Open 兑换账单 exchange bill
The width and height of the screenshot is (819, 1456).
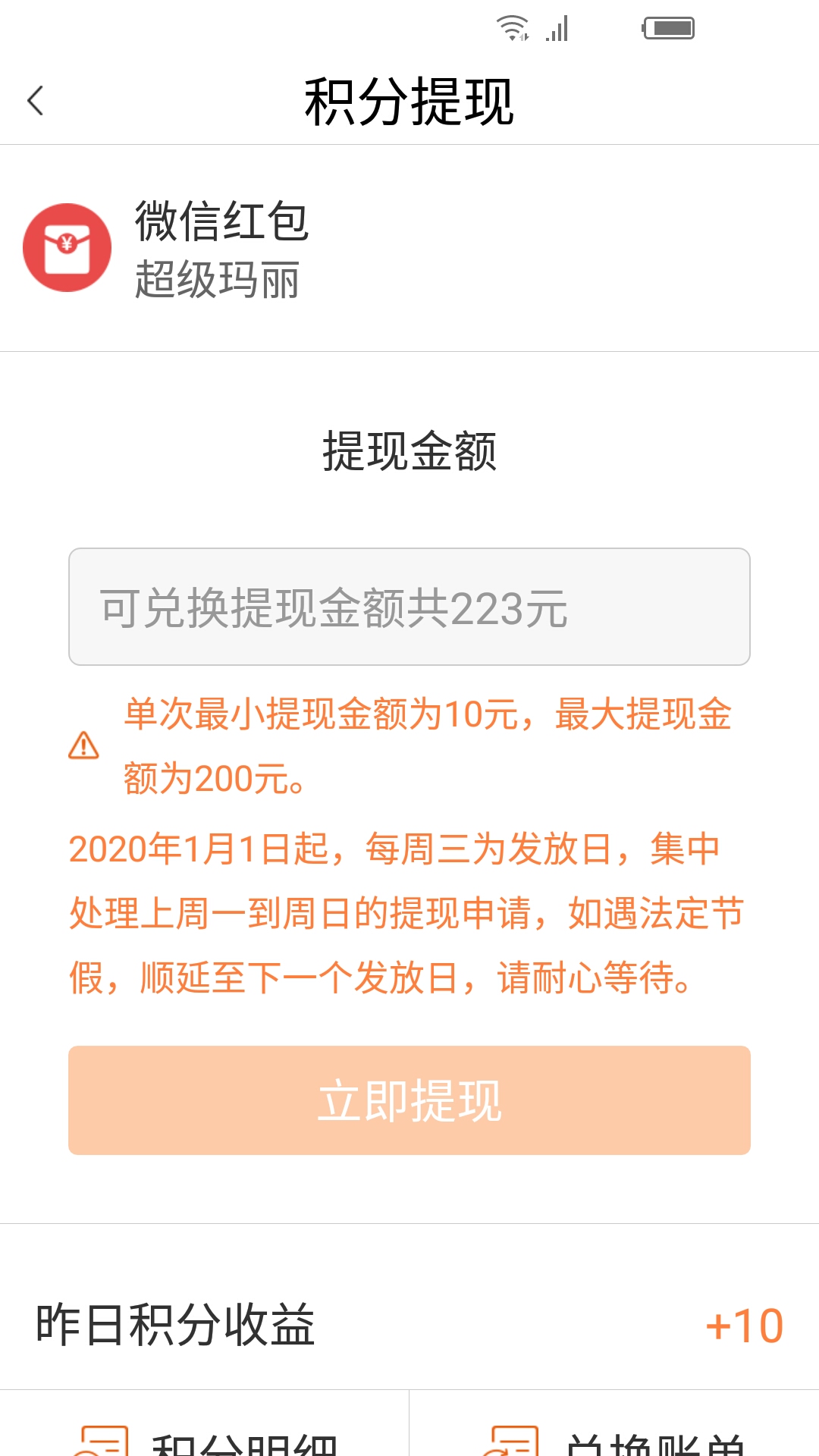point(614,1437)
